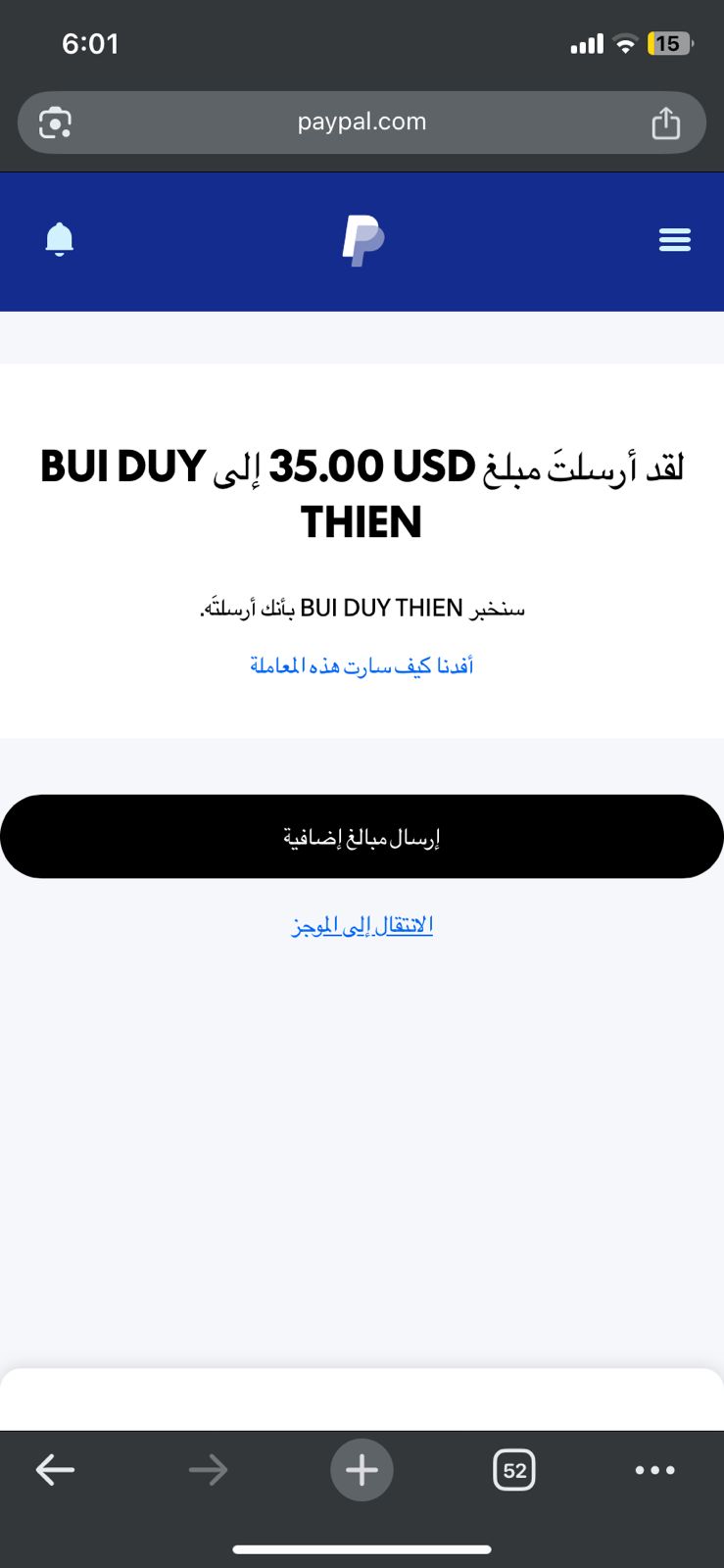724x1568 pixels.
Task: Share the page from browser bar
Action: click(665, 122)
